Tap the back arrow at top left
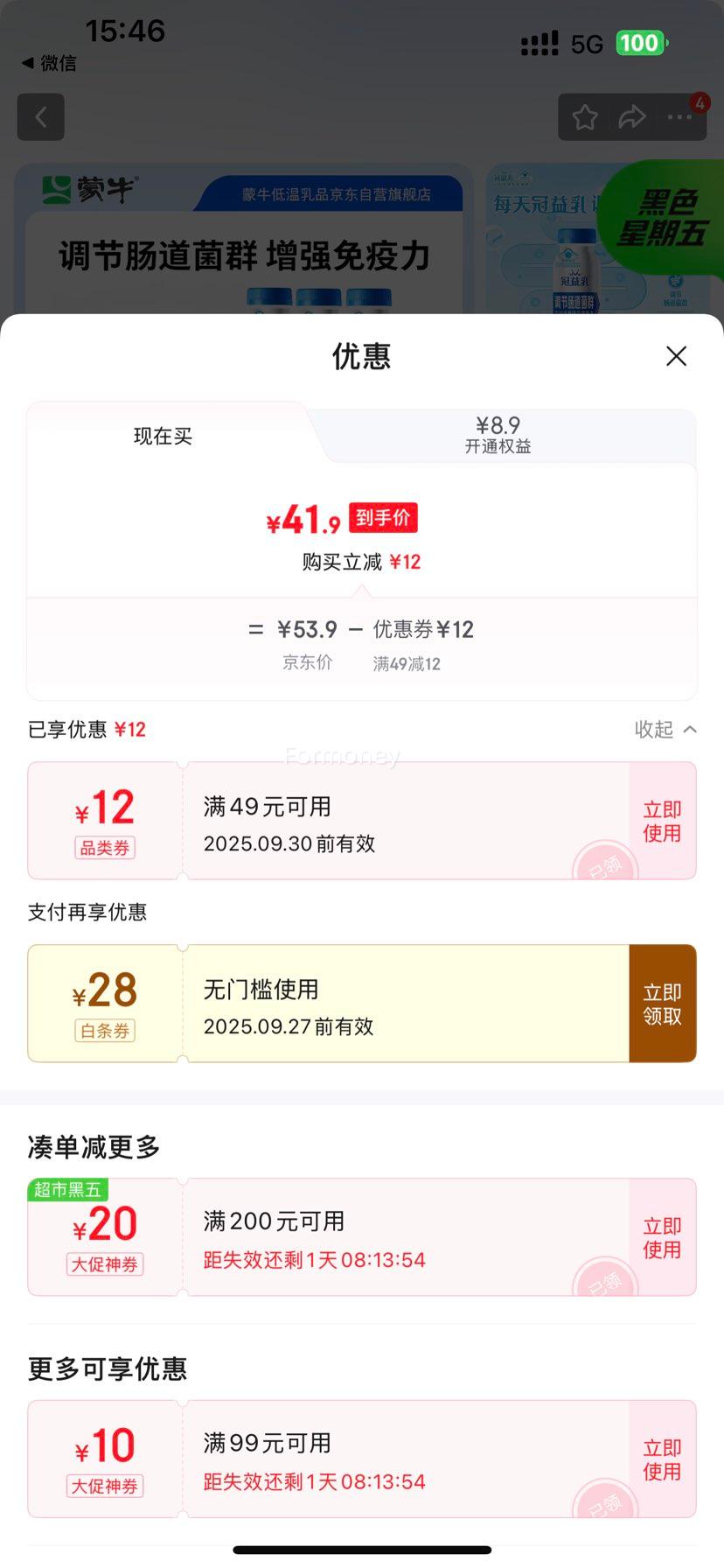 (40, 116)
